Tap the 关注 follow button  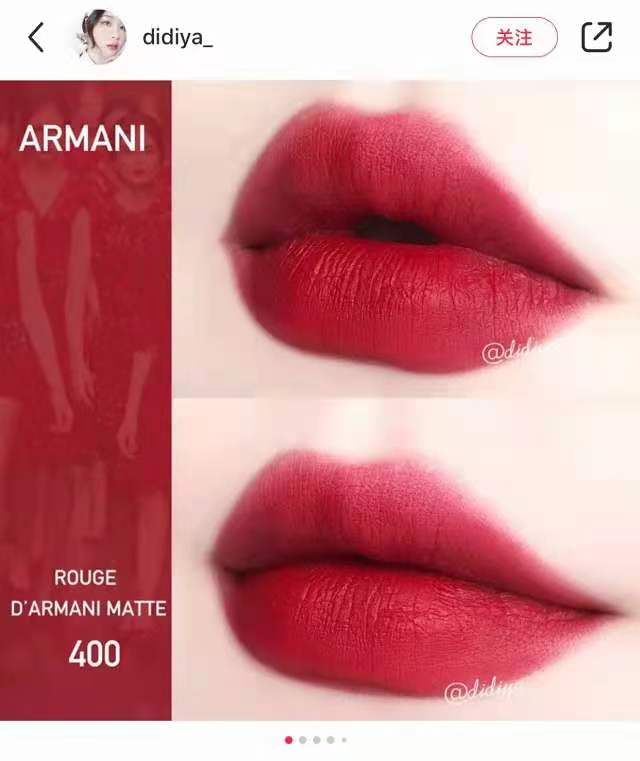click(x=514, y=38)
